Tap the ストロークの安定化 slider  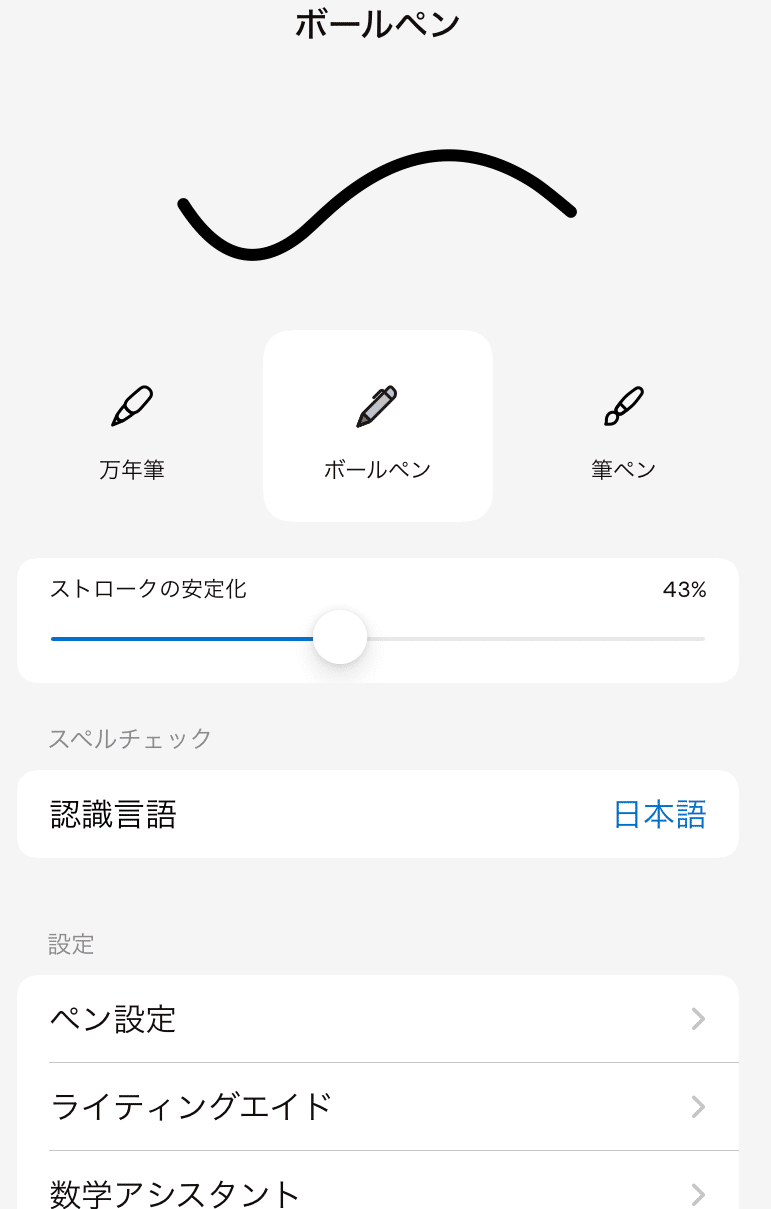340,638
